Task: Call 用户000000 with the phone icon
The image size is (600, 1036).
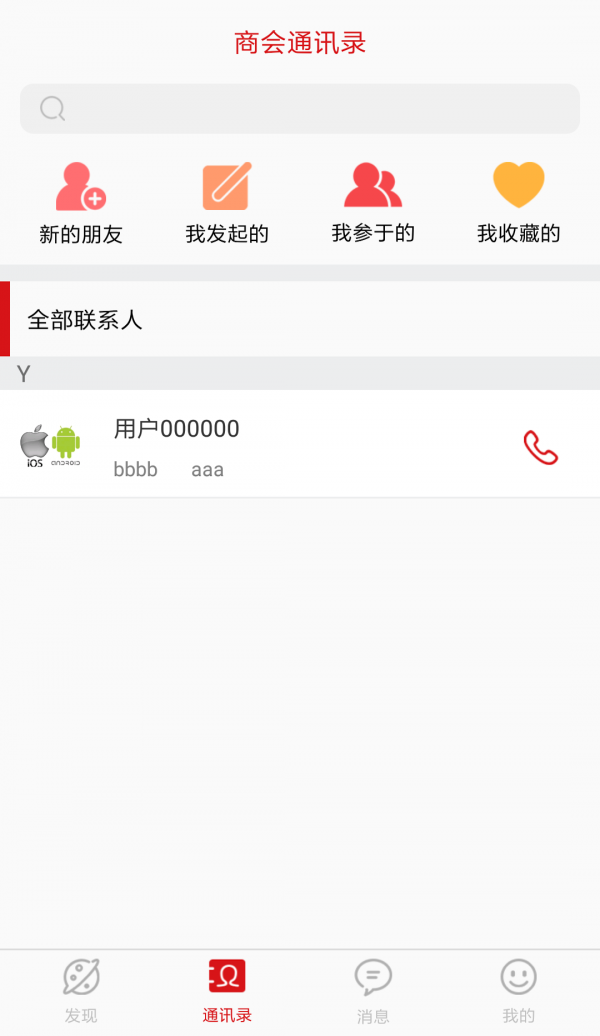Action: tap(540, 447)
